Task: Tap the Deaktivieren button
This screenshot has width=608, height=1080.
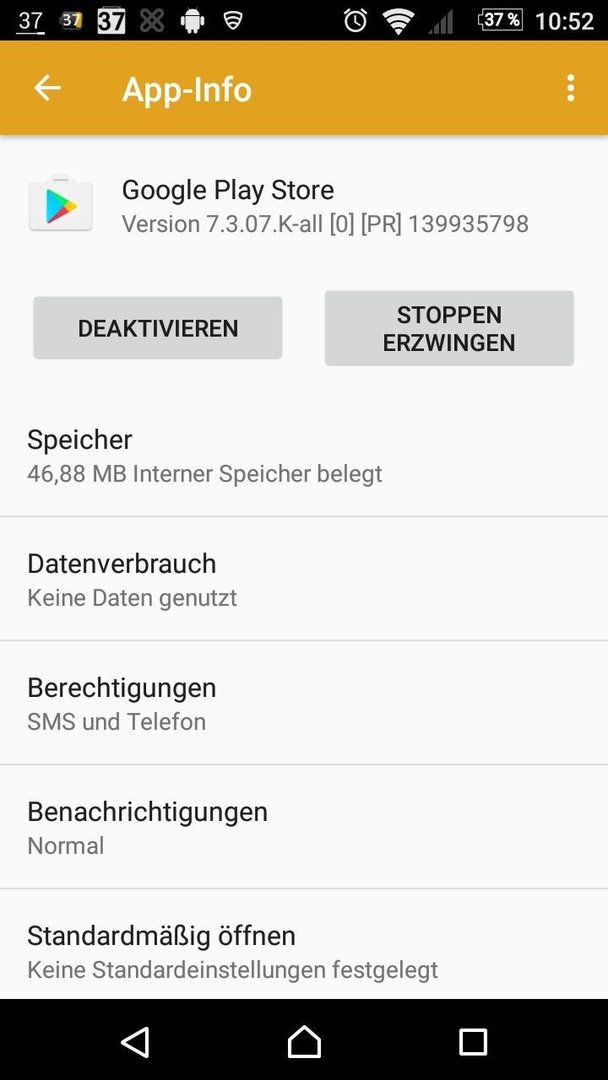Action: coord(158,328)
